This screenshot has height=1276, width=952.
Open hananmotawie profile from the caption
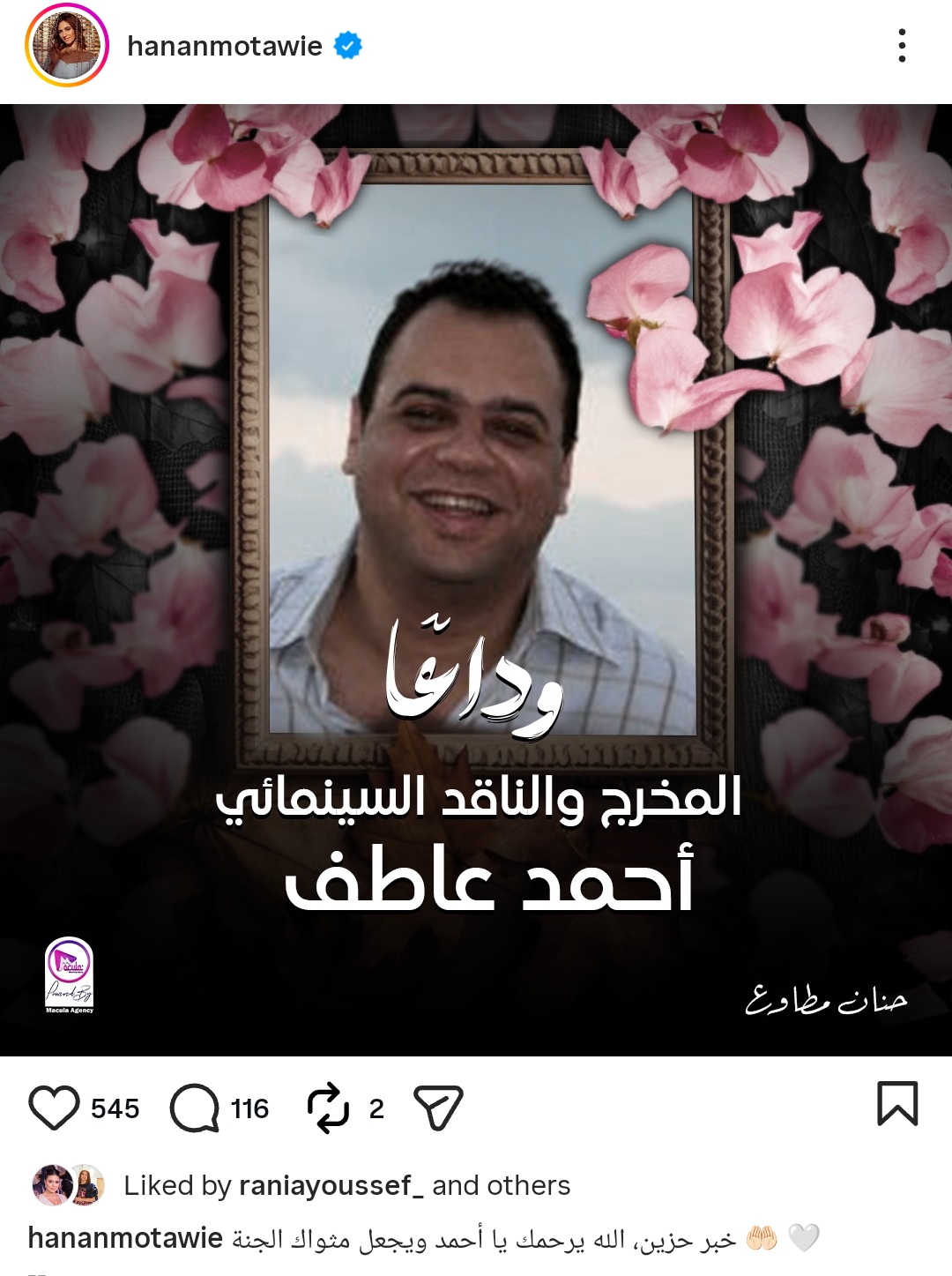[125, 1238]
